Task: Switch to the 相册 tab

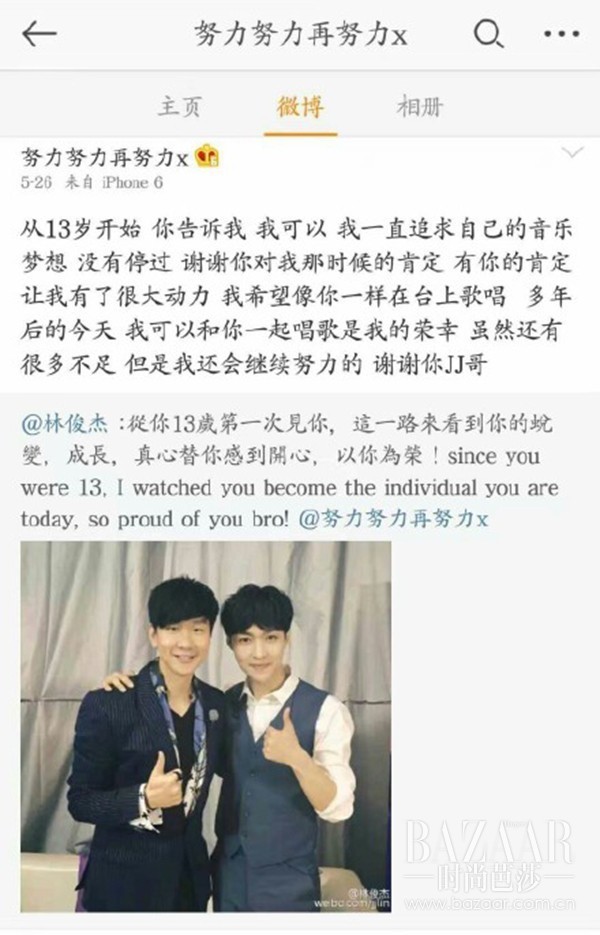Action: click(x=419, y=107)
